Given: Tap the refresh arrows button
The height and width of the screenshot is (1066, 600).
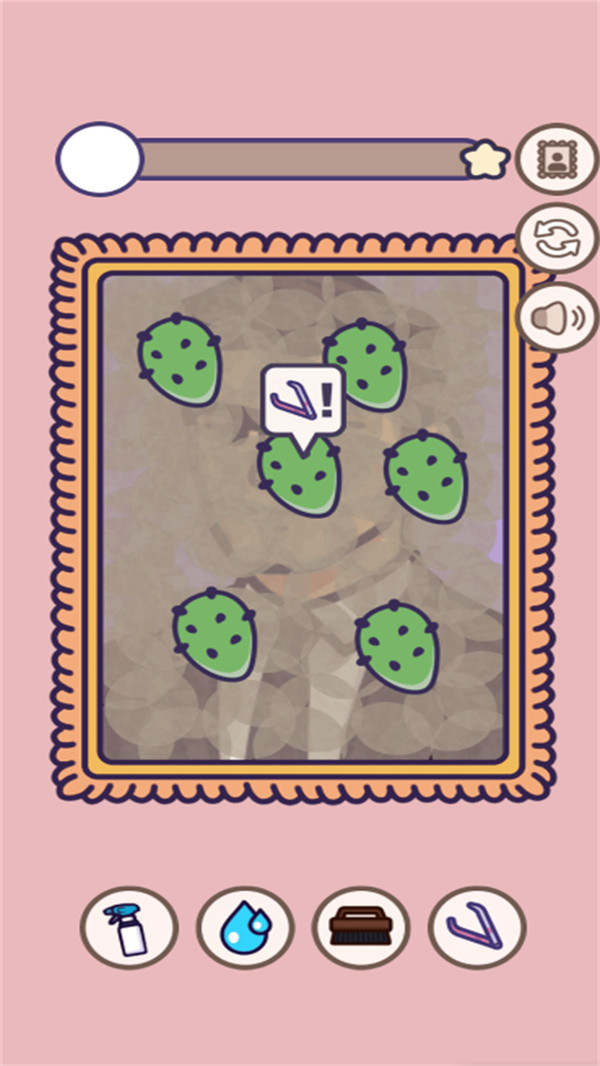Looking at the screenshot, I should pyautogui.click(x=557, y=239).
